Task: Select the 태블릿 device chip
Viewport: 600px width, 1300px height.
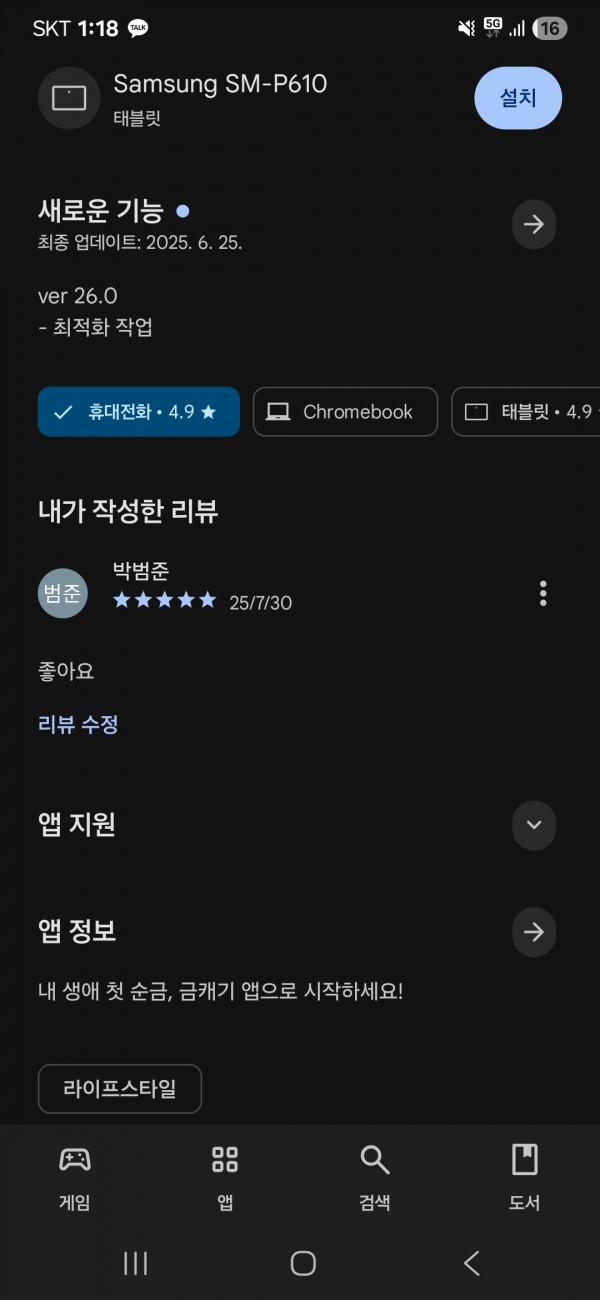Action: [x=526, y=412]
